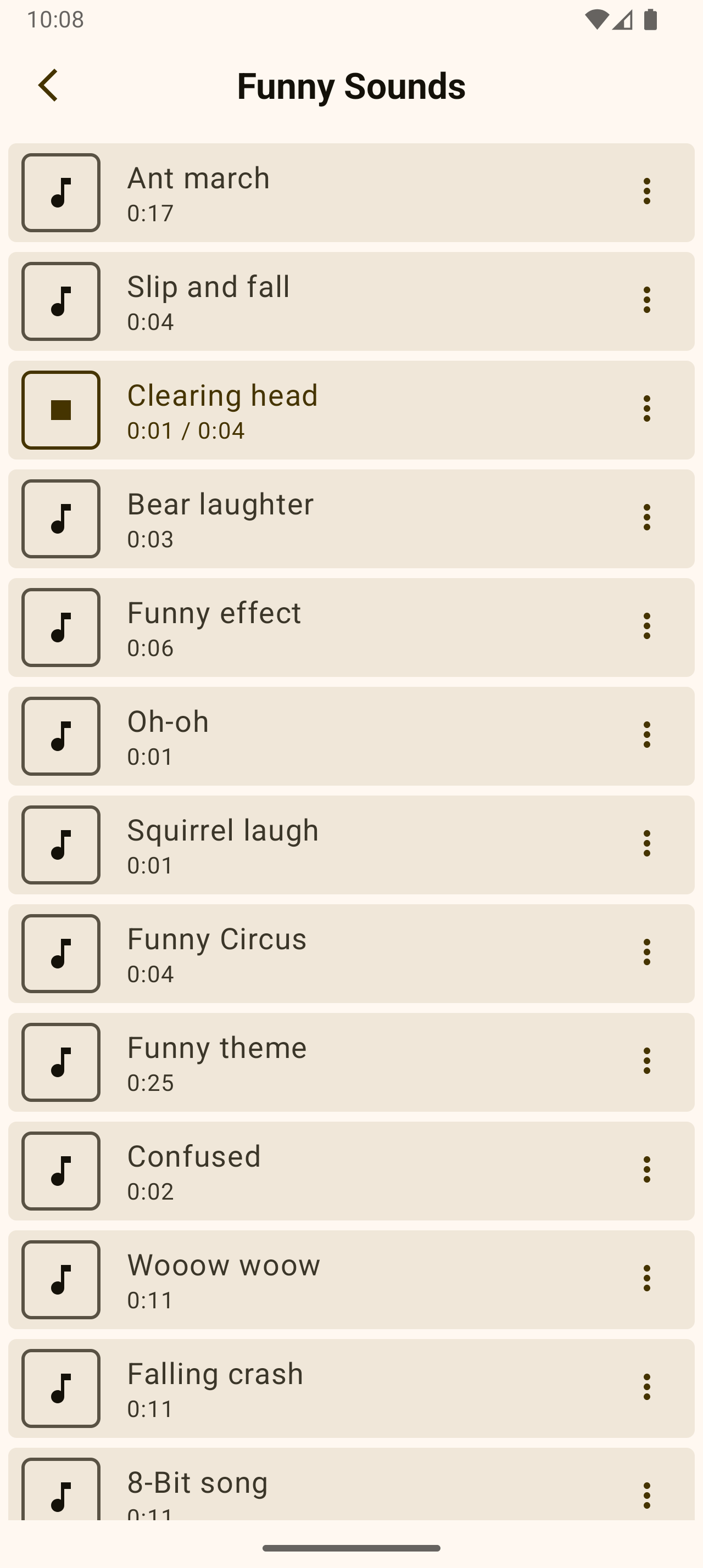Open more options for Slip and fall
The height and width of the screenshot is (1568, 703).
646,300
